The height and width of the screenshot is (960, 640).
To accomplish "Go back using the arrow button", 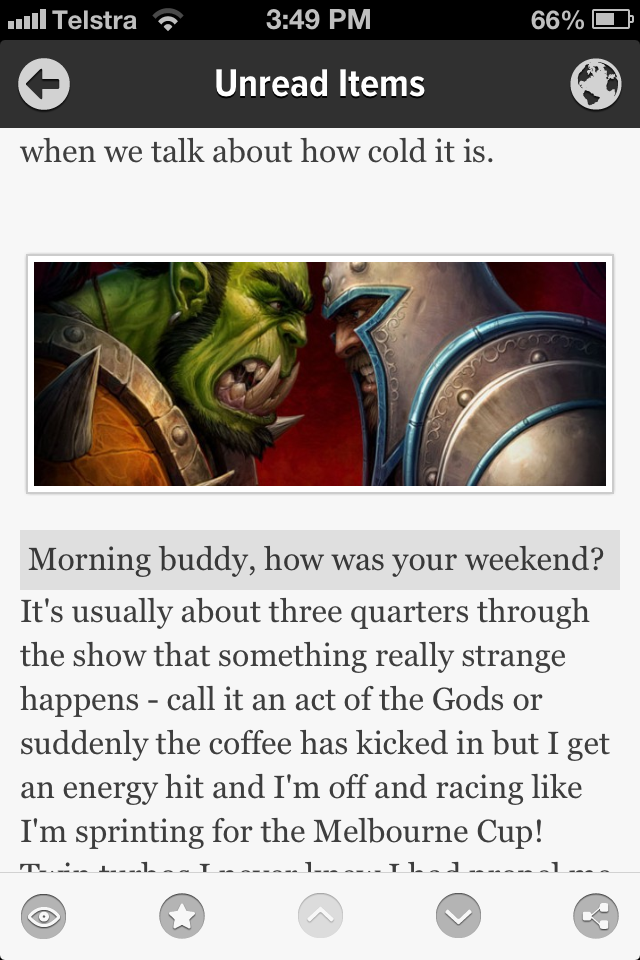I will click(43, 84).
